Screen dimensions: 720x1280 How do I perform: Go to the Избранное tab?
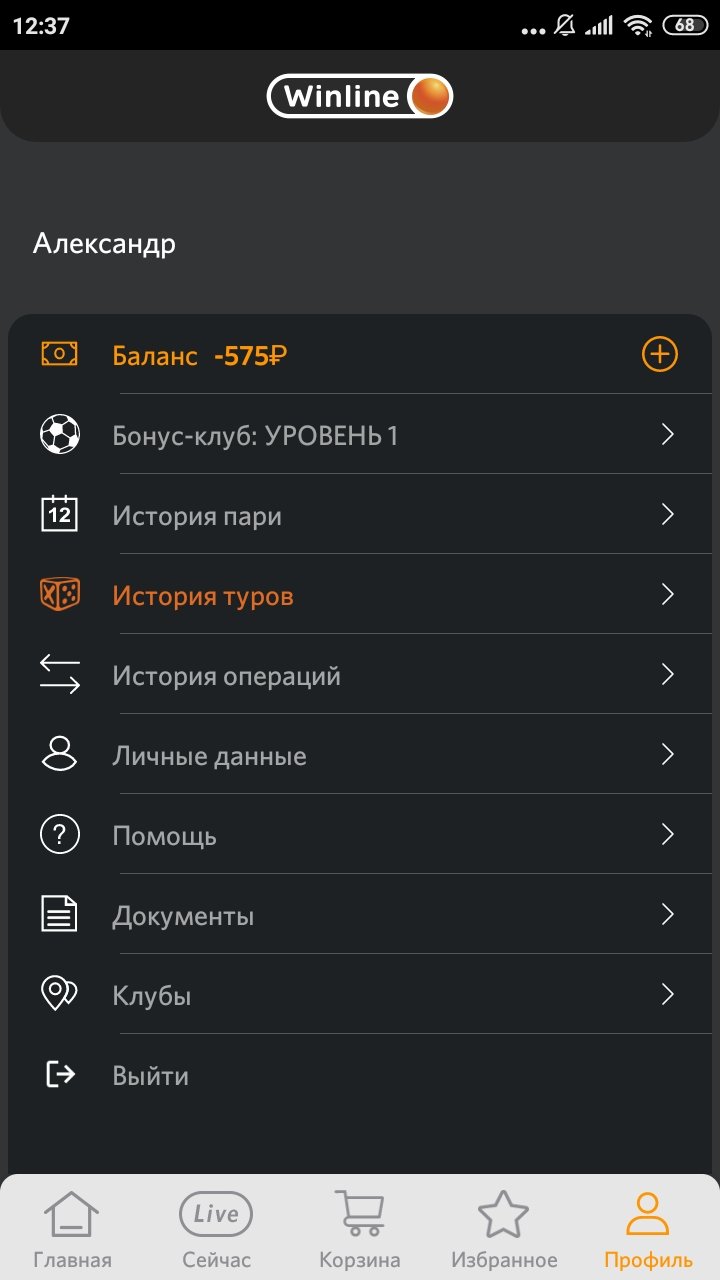tap(504, 1229)
